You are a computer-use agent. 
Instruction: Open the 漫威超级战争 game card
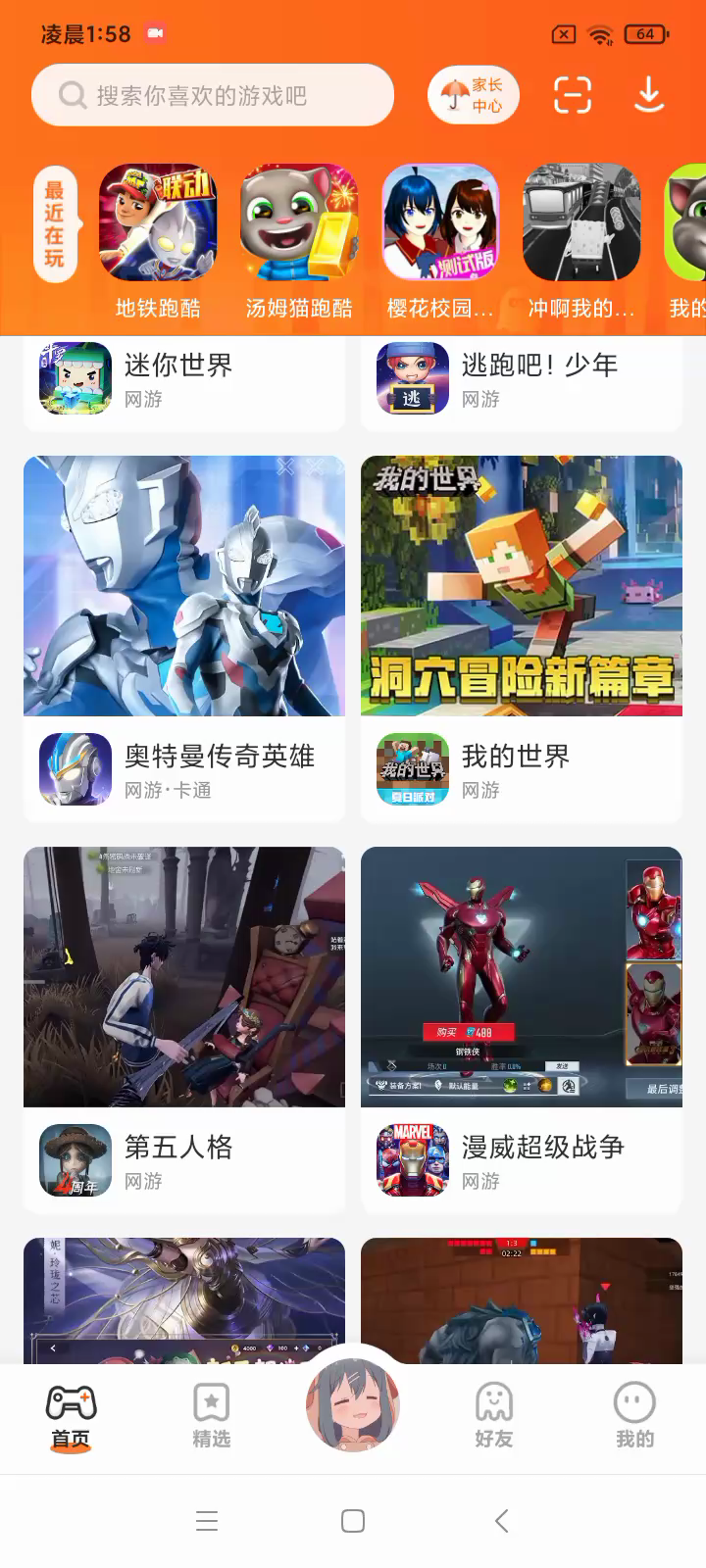coord(522,1029)
